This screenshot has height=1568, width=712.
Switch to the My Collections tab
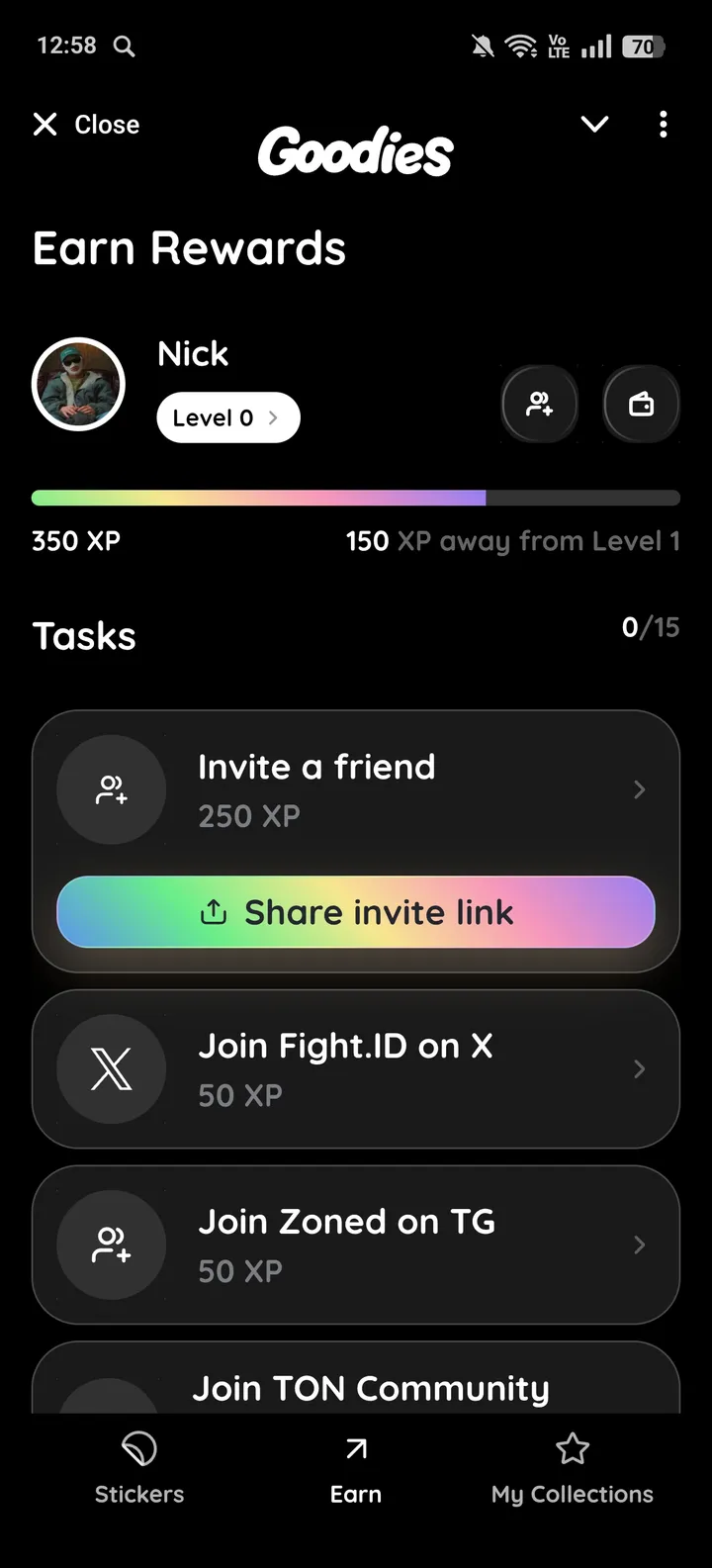coord(572,1469)
